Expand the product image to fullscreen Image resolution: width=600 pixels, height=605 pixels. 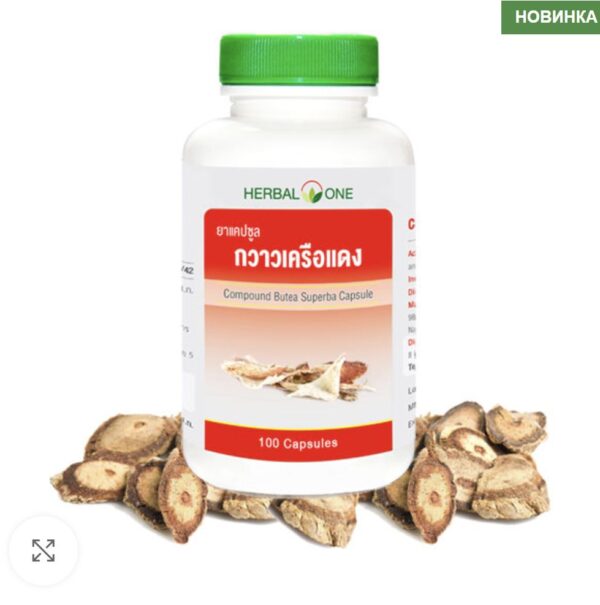43,549
